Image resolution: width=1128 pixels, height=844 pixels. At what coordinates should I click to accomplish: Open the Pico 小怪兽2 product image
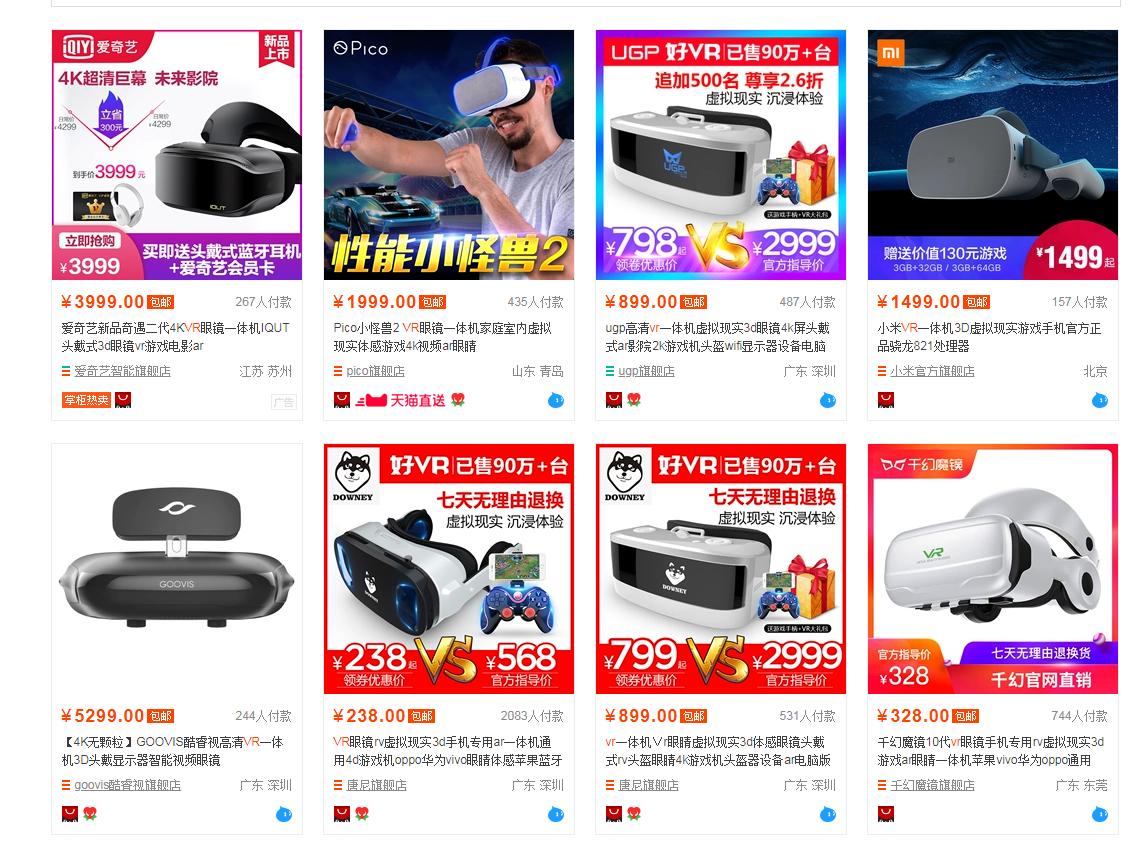pos(449,155)
